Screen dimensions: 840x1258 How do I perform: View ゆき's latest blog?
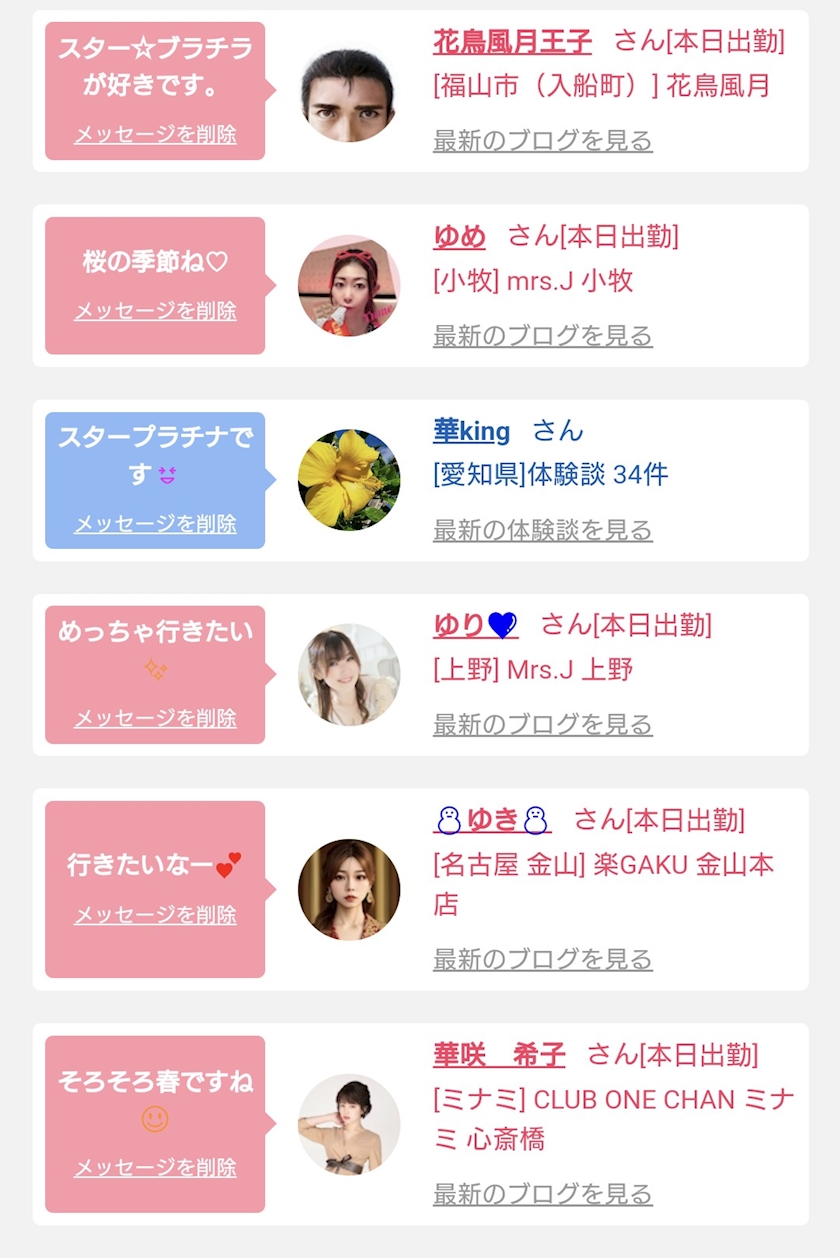[x=543, y=959]
